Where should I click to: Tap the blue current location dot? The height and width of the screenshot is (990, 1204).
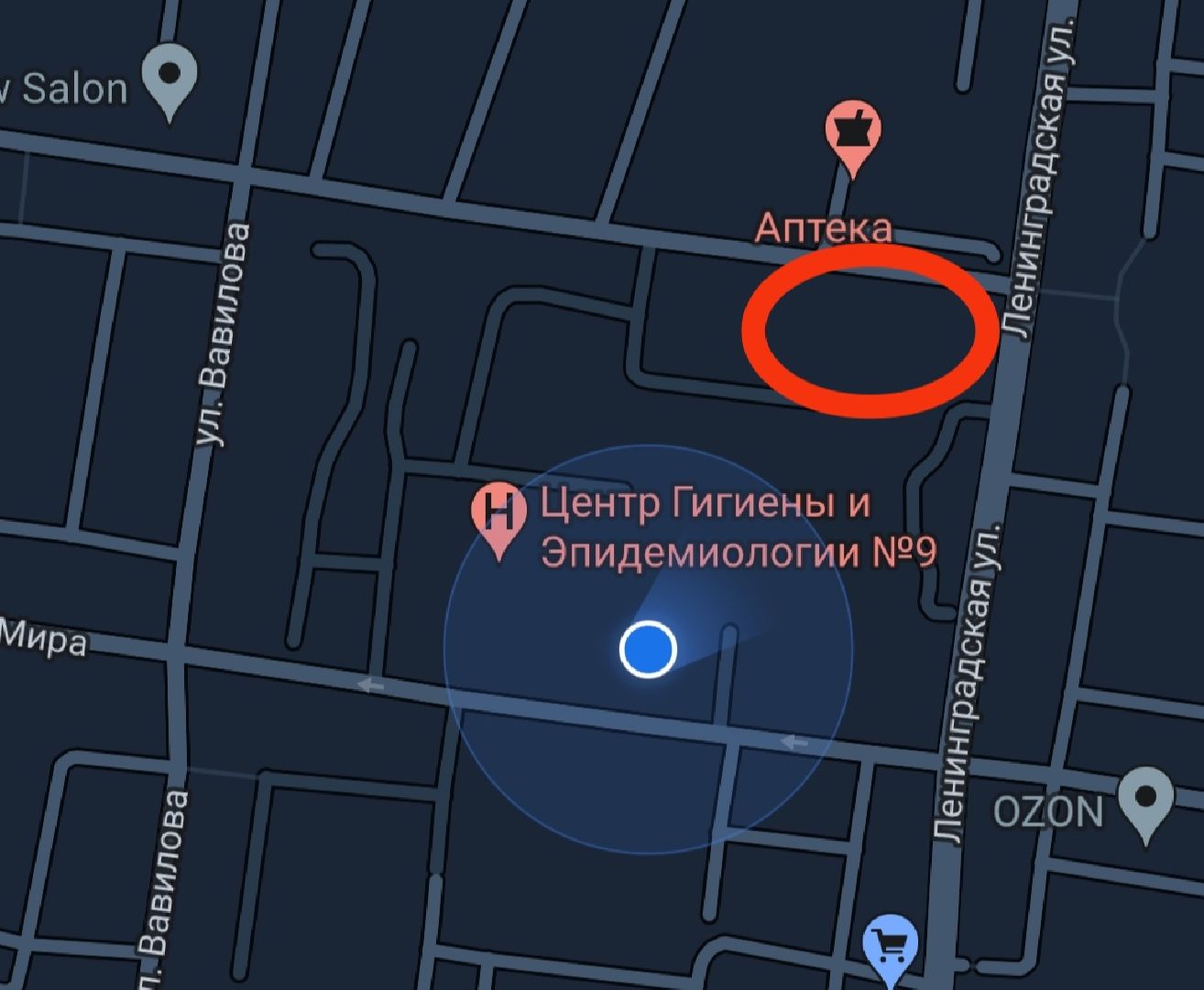(x=648, y=649)
